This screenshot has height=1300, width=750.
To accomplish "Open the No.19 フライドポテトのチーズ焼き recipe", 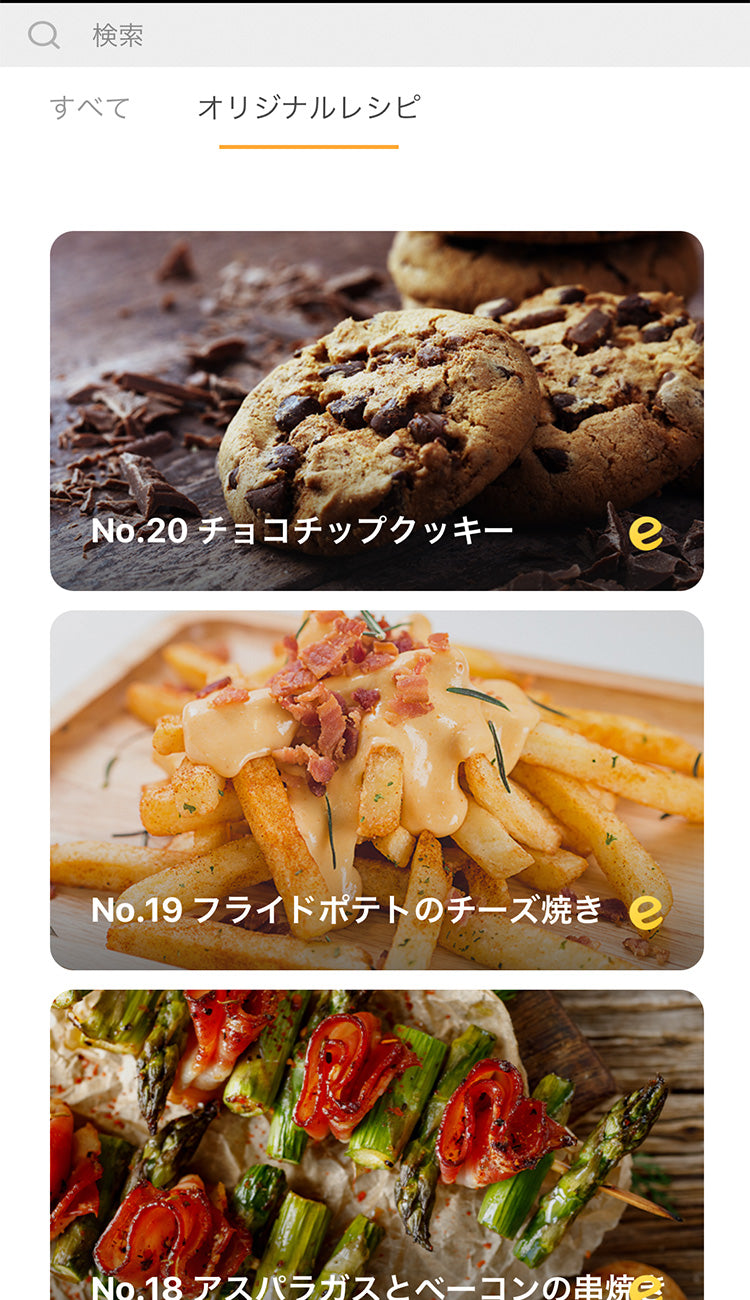I will (377, 790).
